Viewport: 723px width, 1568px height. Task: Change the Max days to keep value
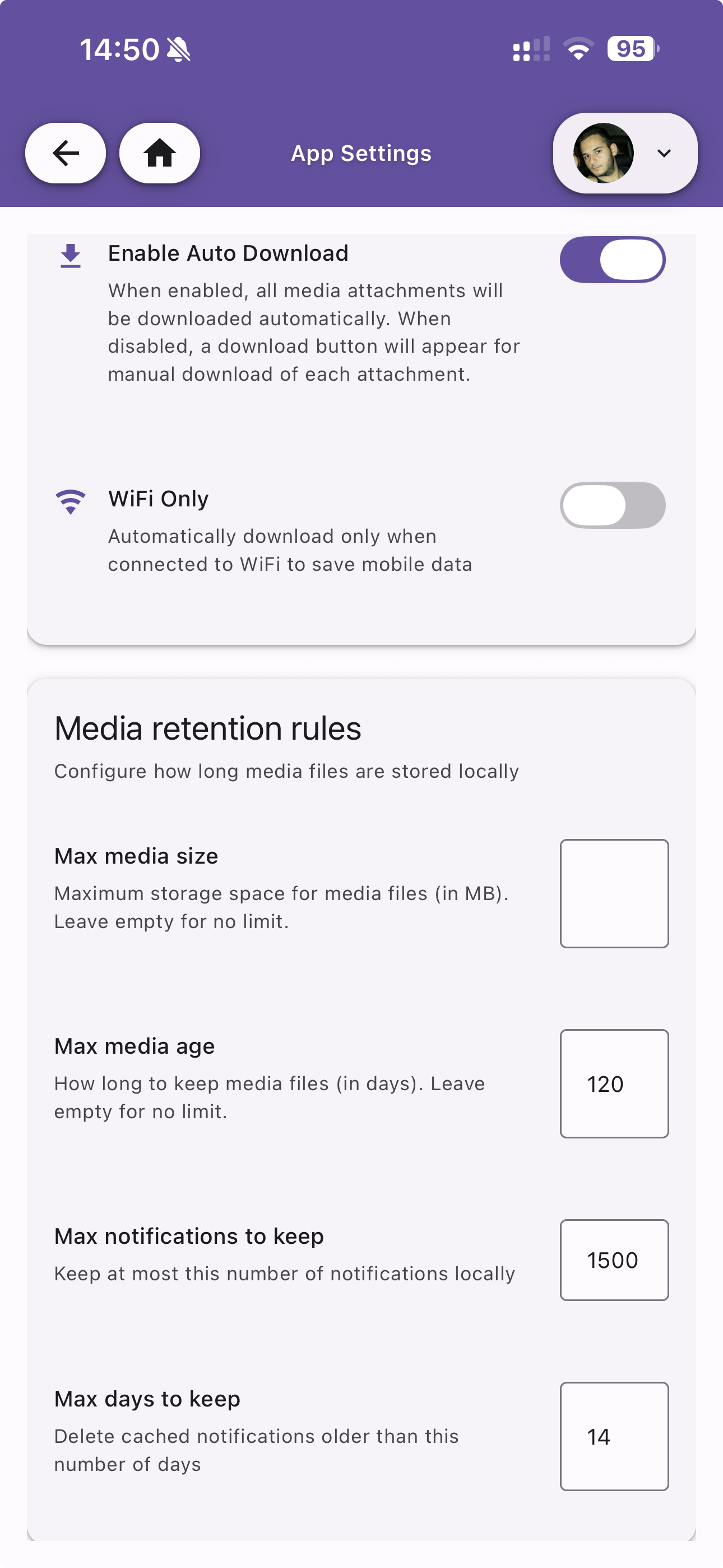tap(614, 1437)
